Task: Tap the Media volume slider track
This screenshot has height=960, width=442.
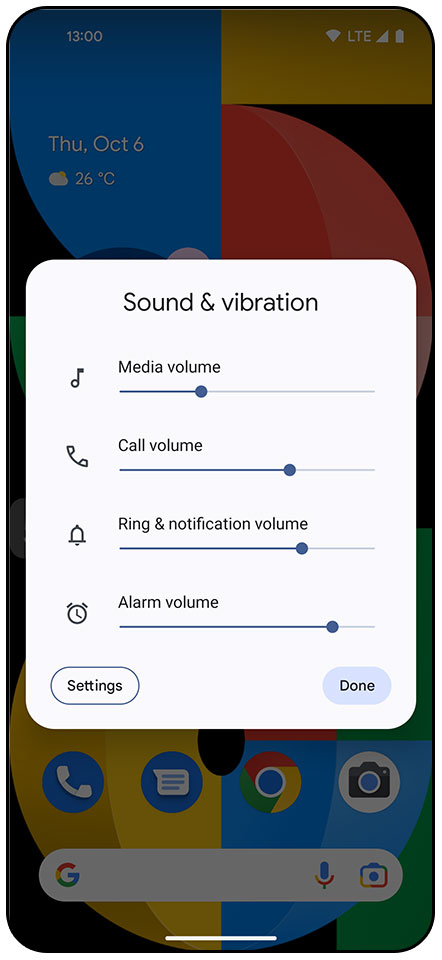Action: (x=247, y=391)
